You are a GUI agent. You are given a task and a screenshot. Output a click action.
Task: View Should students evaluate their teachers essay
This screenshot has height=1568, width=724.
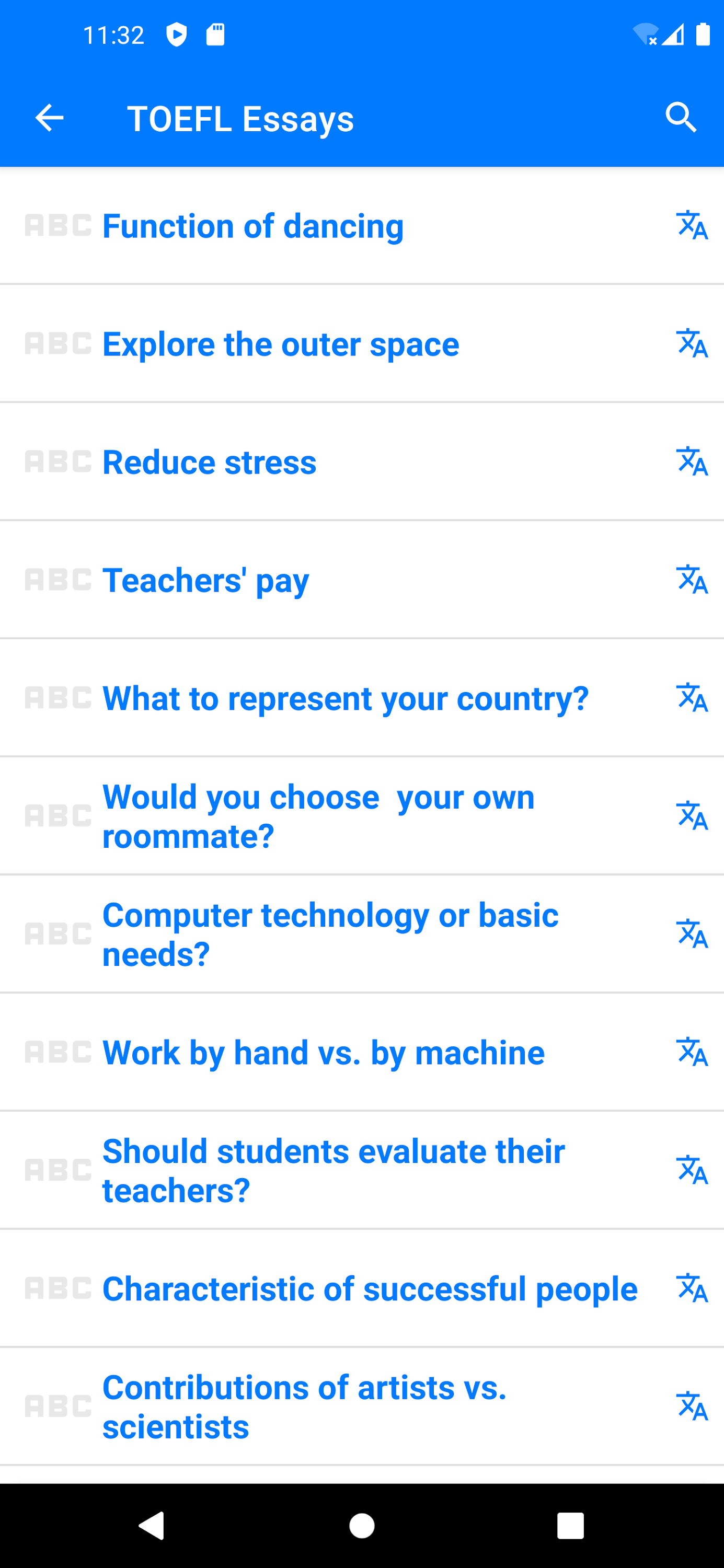333,1170
